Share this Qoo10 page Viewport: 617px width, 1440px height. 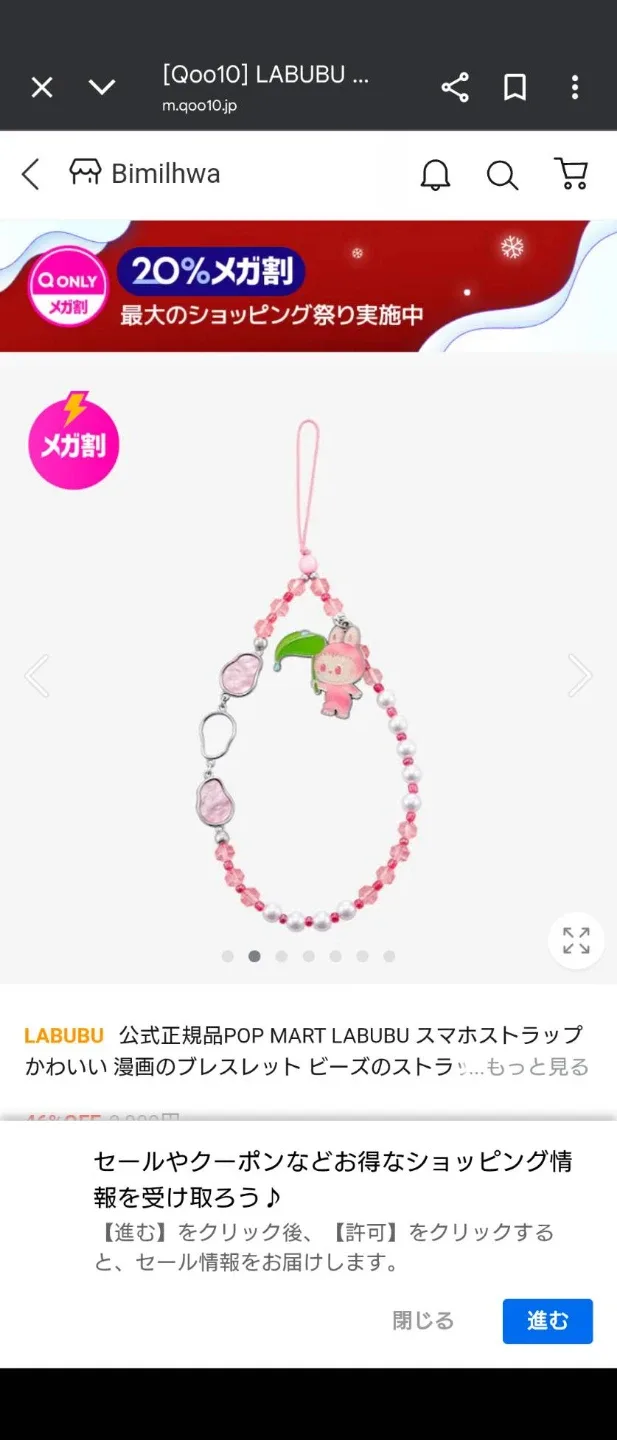point(455,88)
